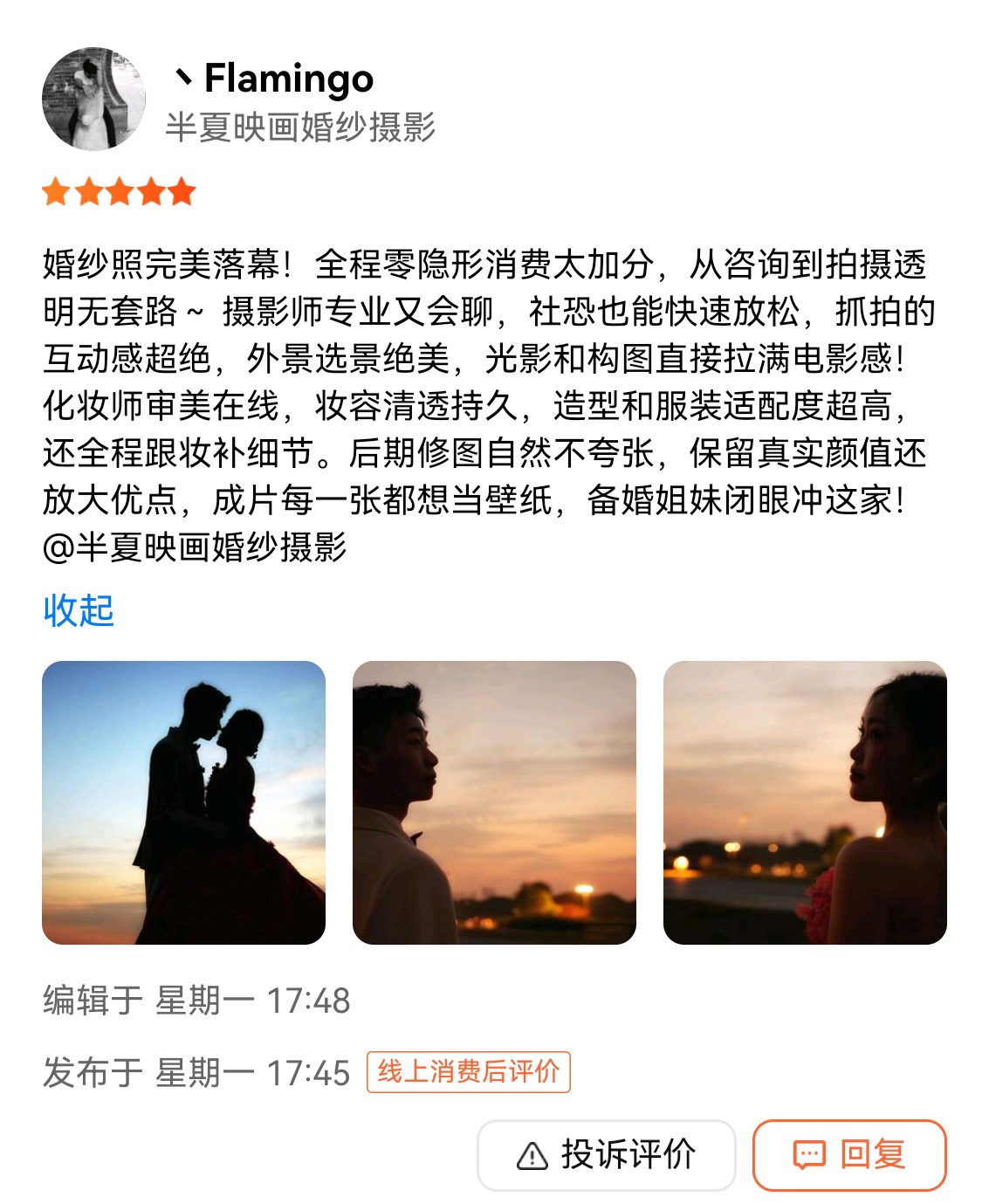Image resolution: width=989 pixels, height=1204 pixels.
Task: Tap 投诉评价 to report this review
Action: [x=607, y=1155]
